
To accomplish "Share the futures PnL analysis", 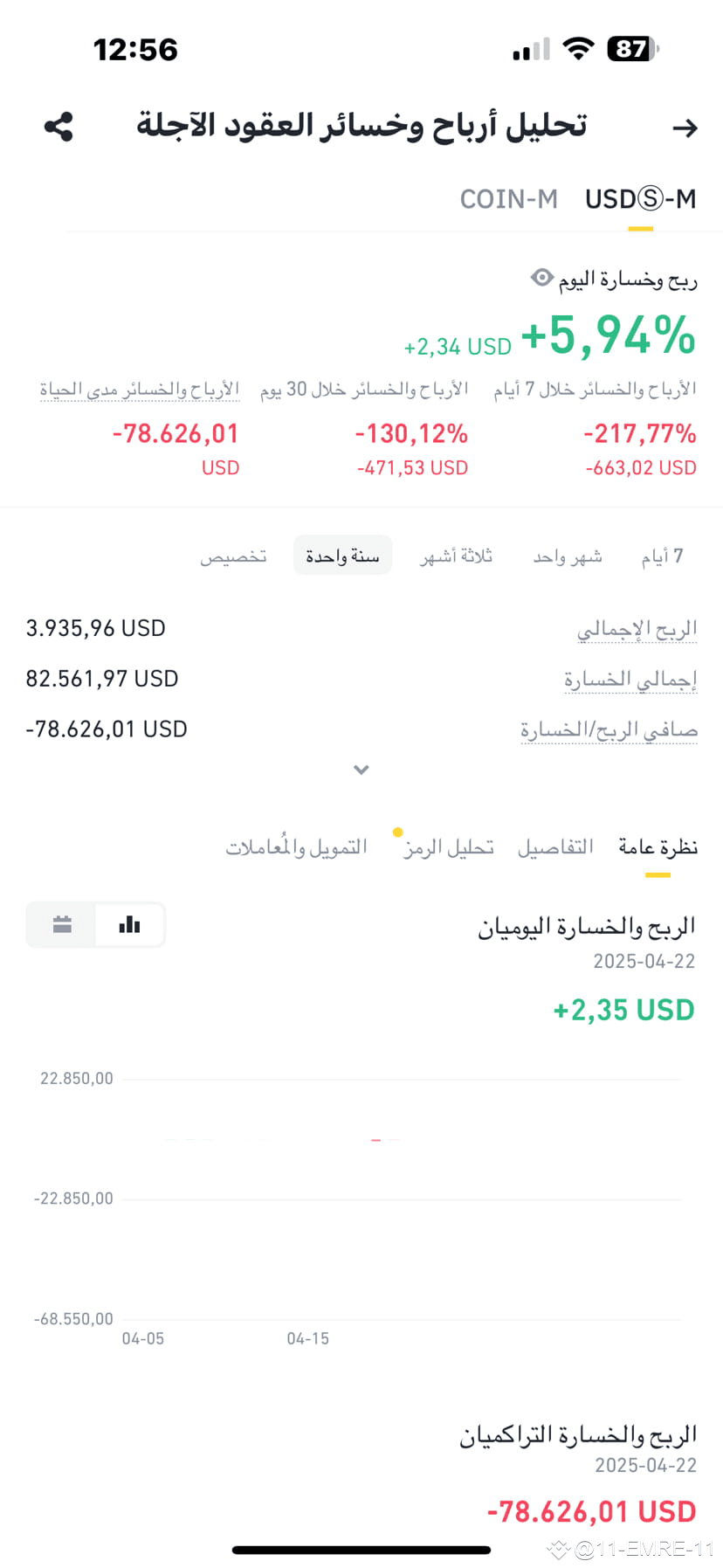I will point(59,127).
